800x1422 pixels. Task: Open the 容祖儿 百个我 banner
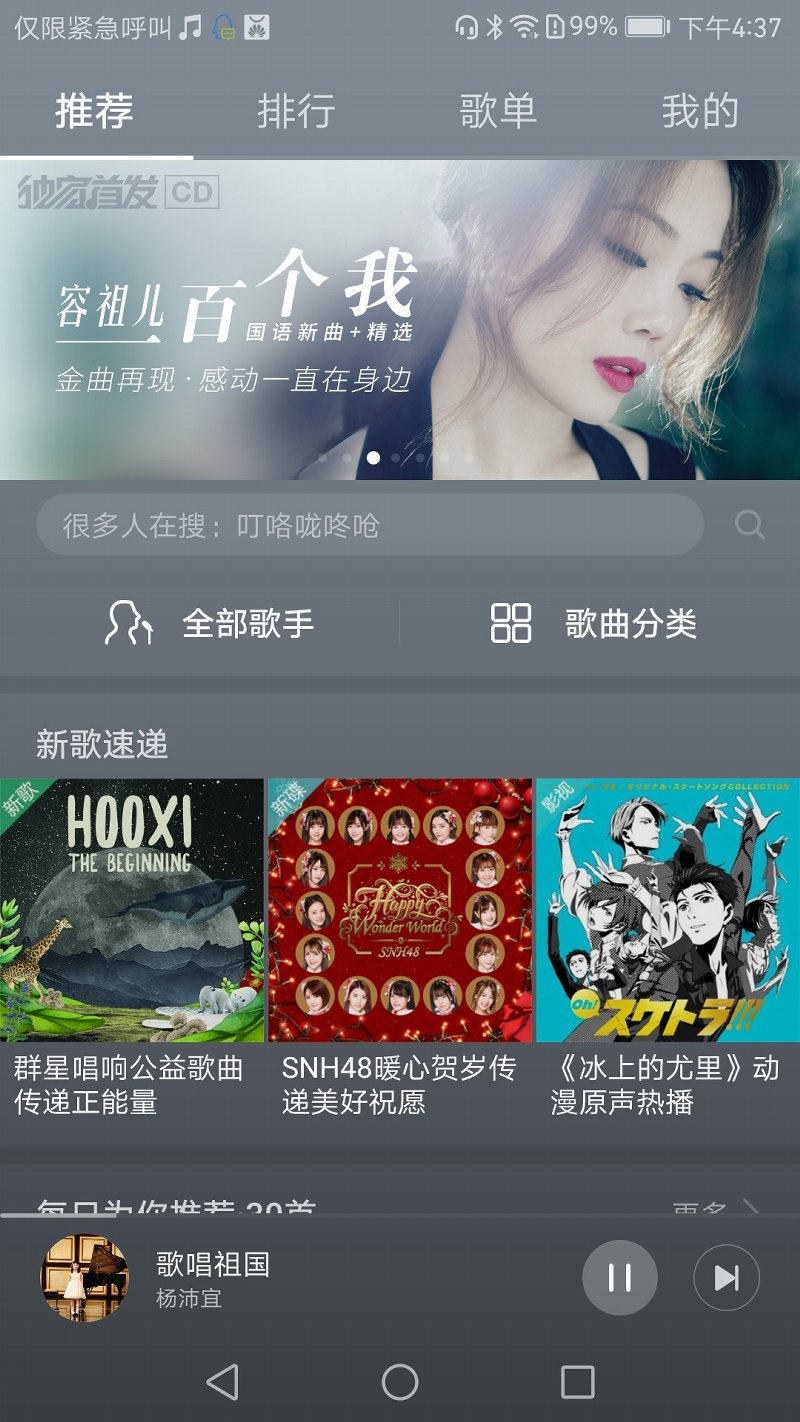click(x=400, y=310)
